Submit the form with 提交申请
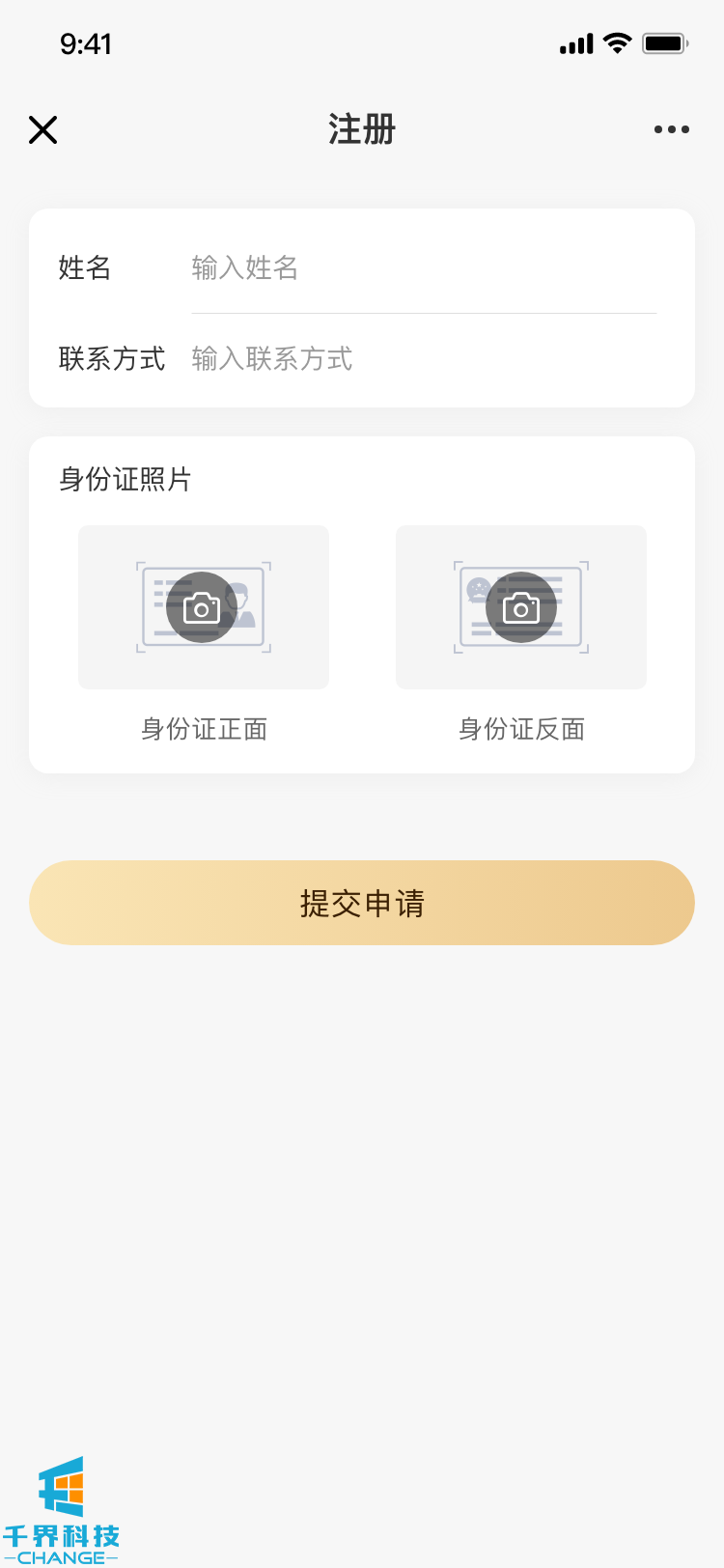Viewport: 724px width, 1568px height. (x=362, y=903)
